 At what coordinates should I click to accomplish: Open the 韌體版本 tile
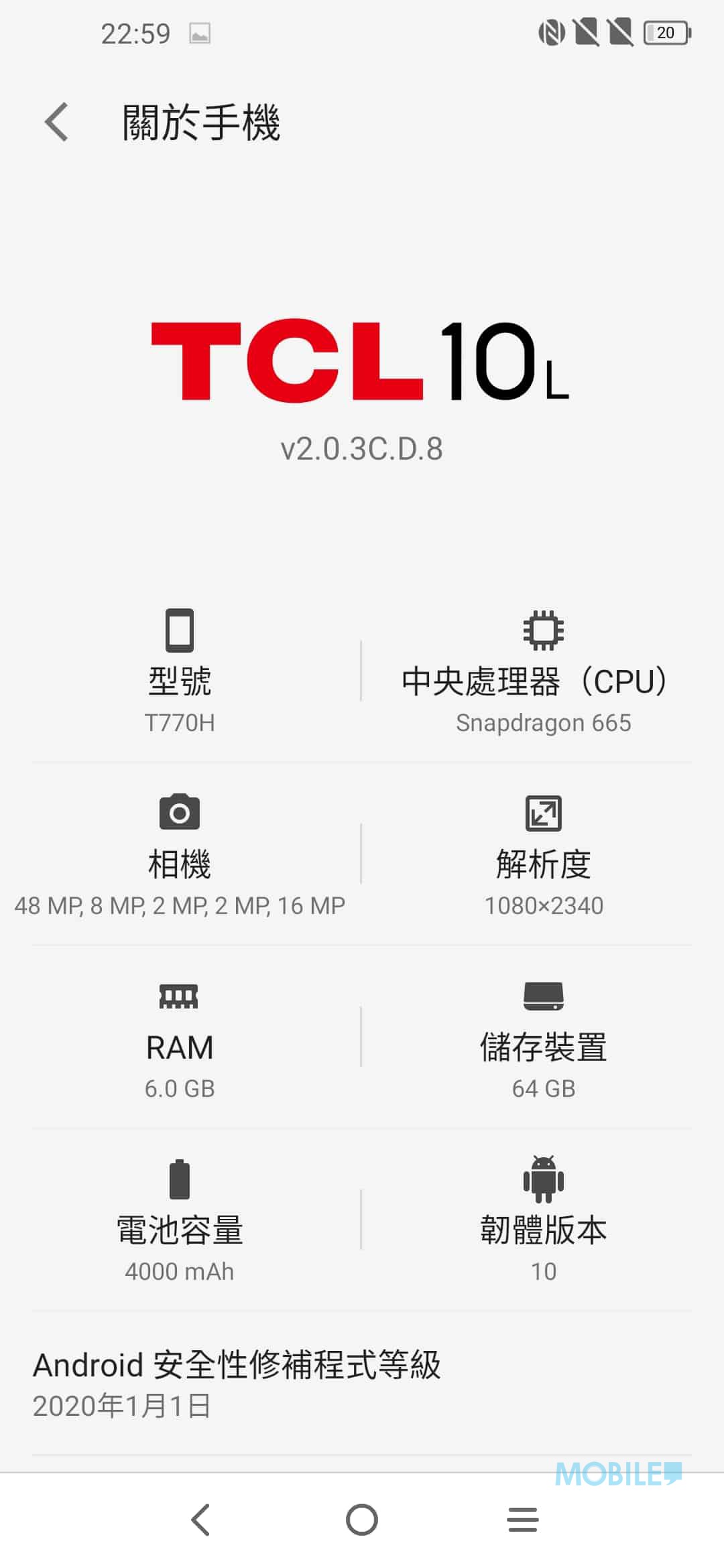point(543,1220)
